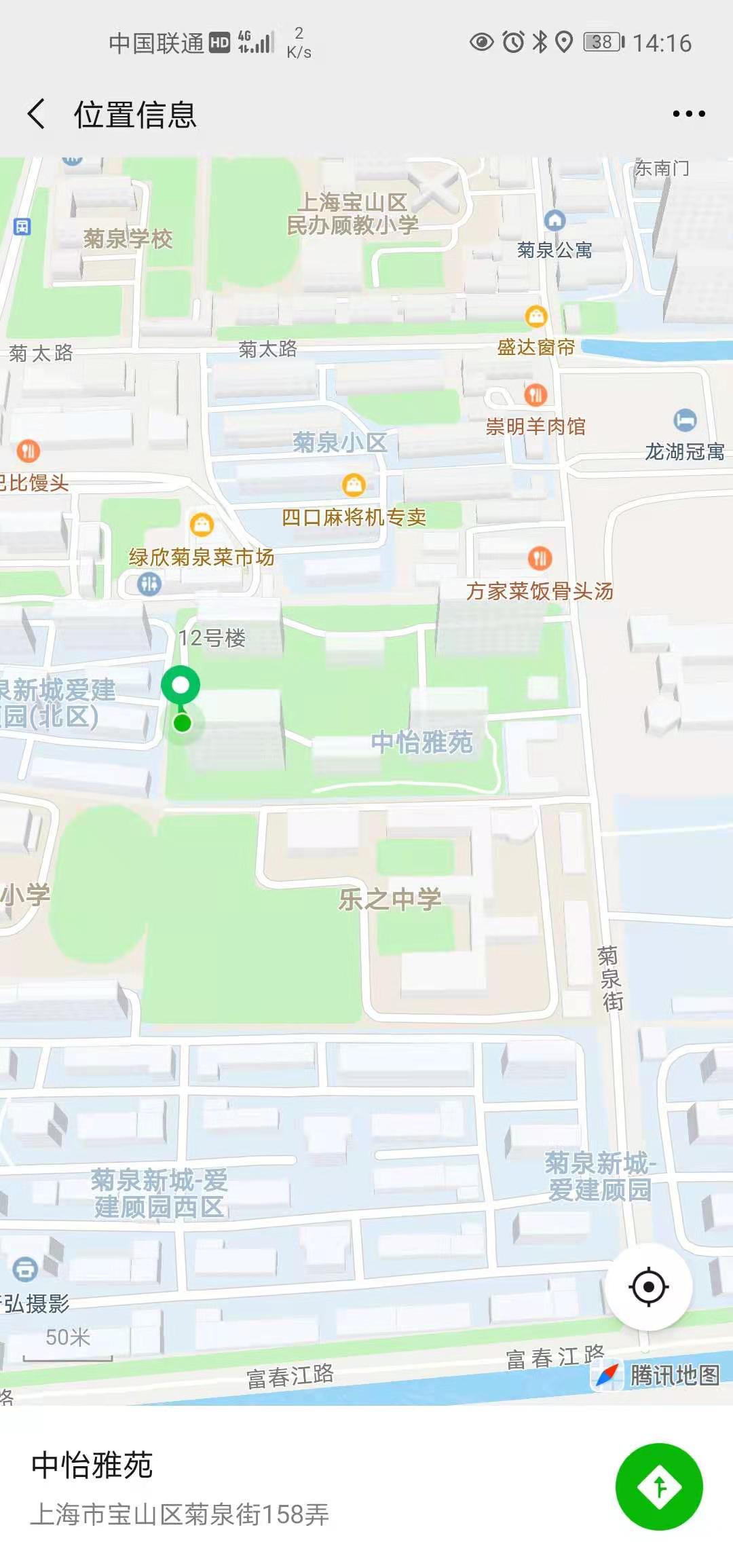Start navigation to 中怡雅苑

pos(658,1487)
